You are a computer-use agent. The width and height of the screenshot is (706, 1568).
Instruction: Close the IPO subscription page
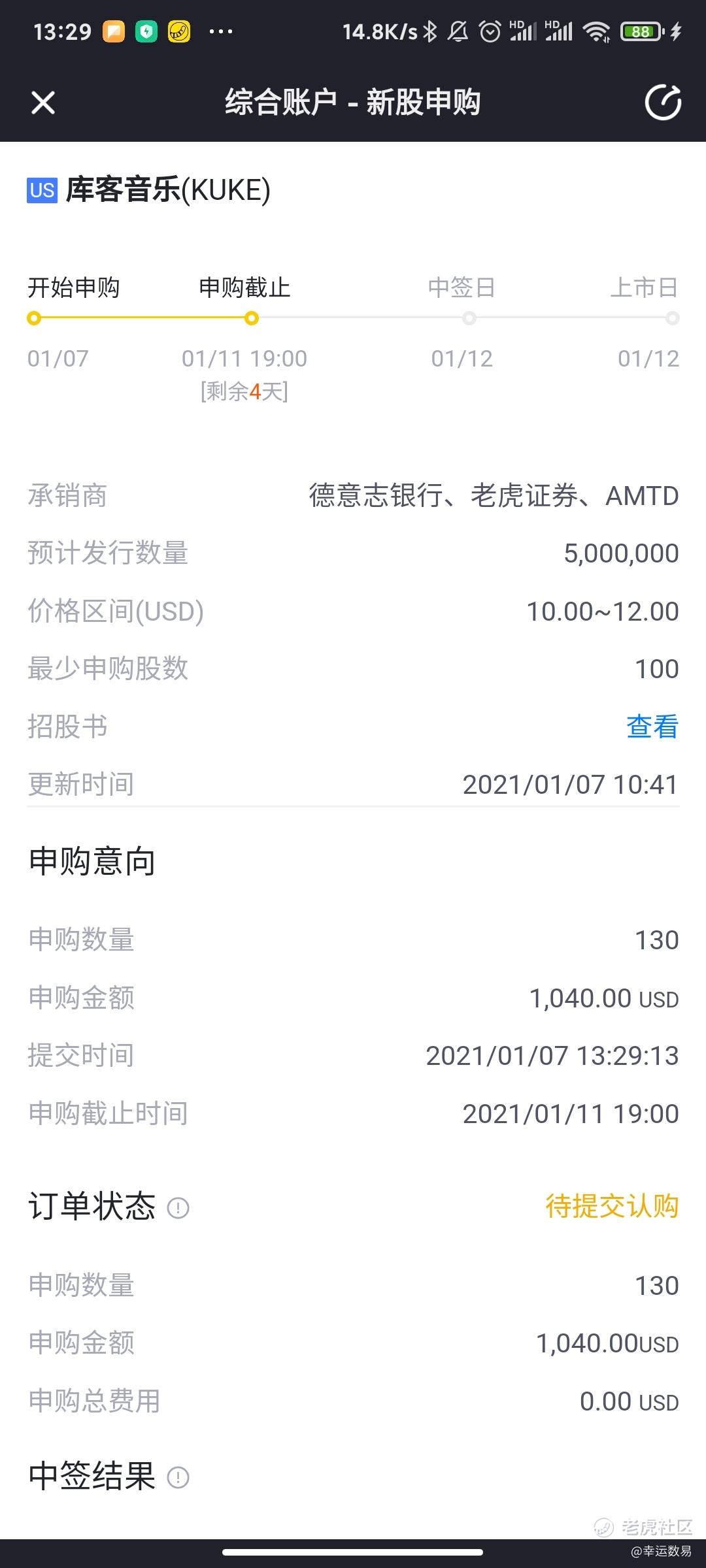(43, 103)
